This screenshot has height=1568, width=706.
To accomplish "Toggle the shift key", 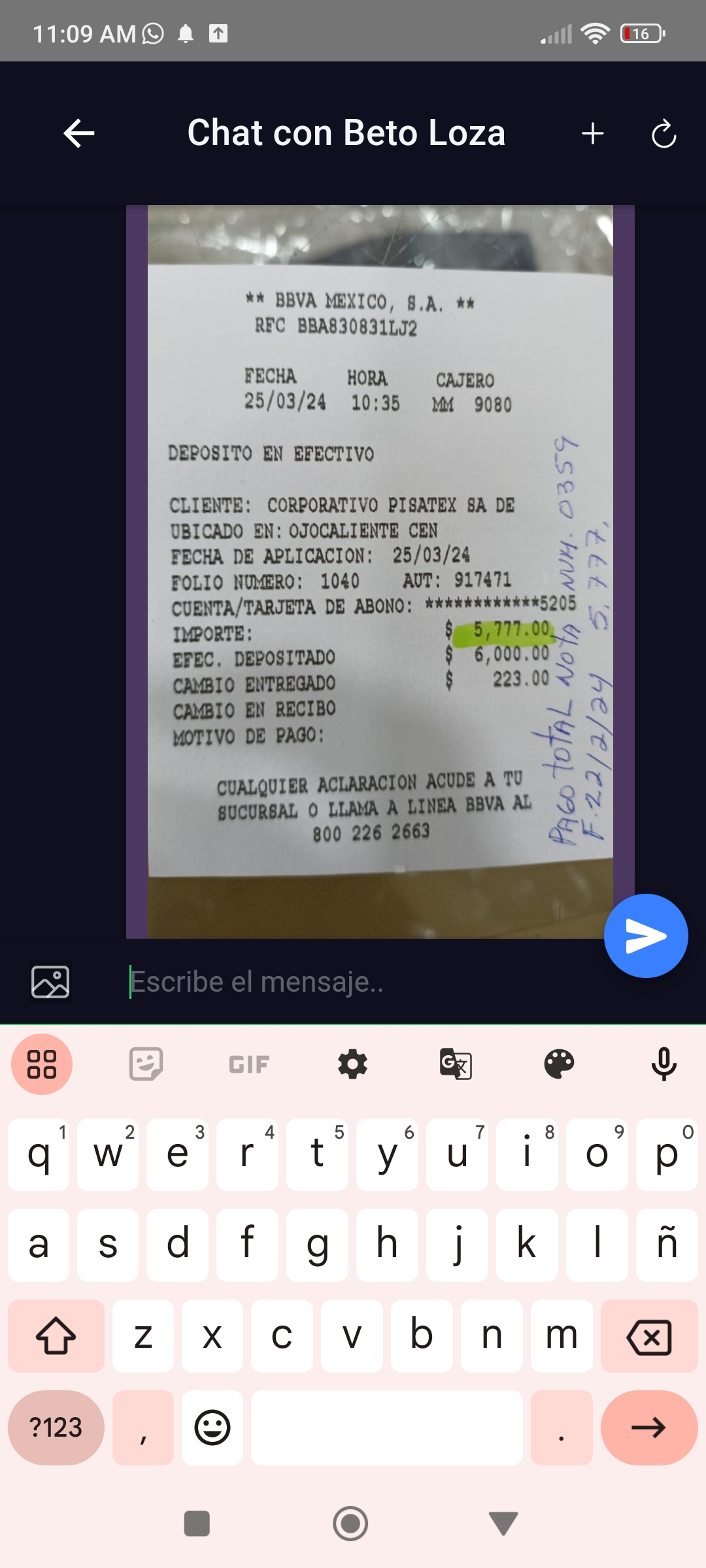I will [x=56, y=1336].
